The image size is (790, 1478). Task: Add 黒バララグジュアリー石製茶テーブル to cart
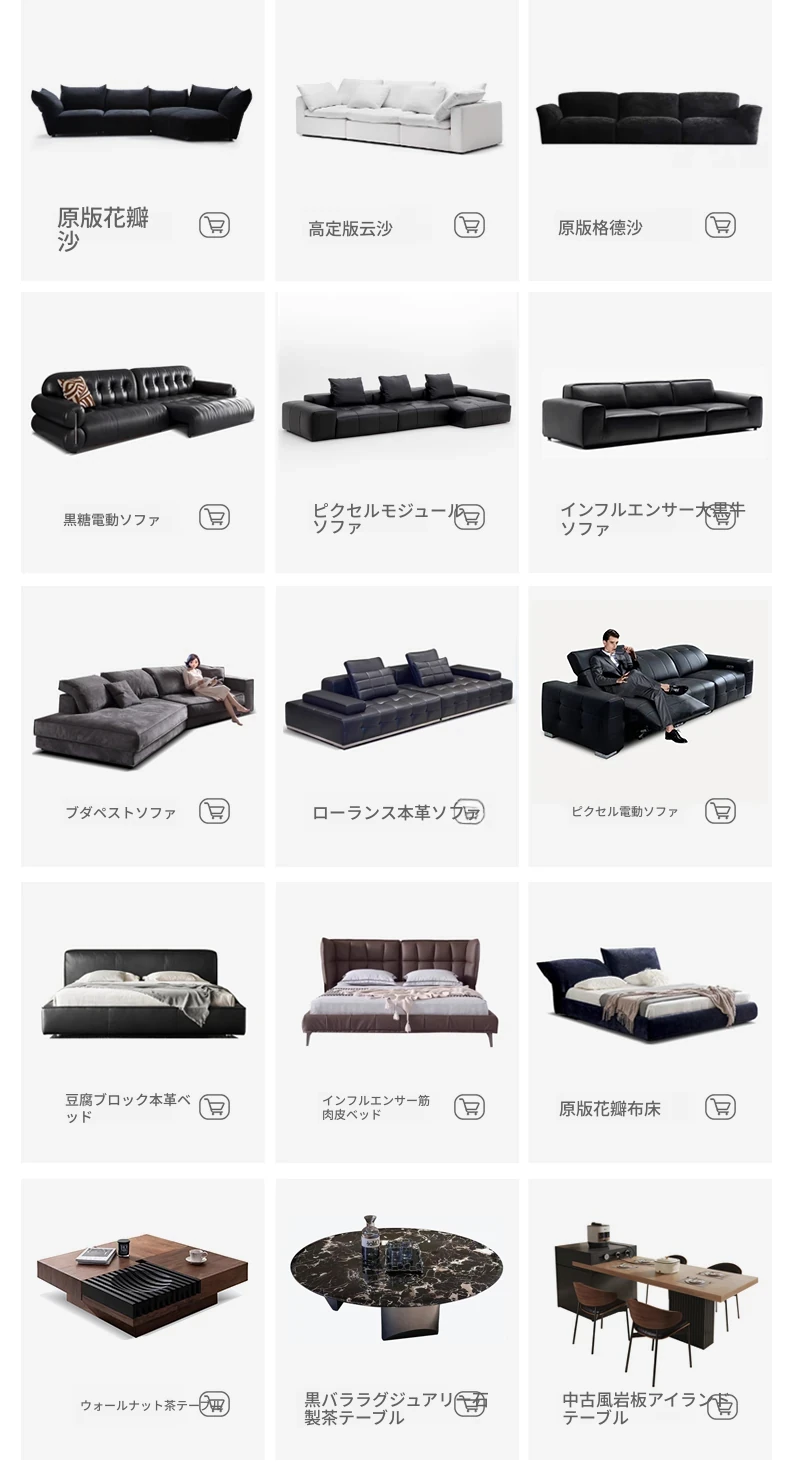click(x=469, y=1404)
